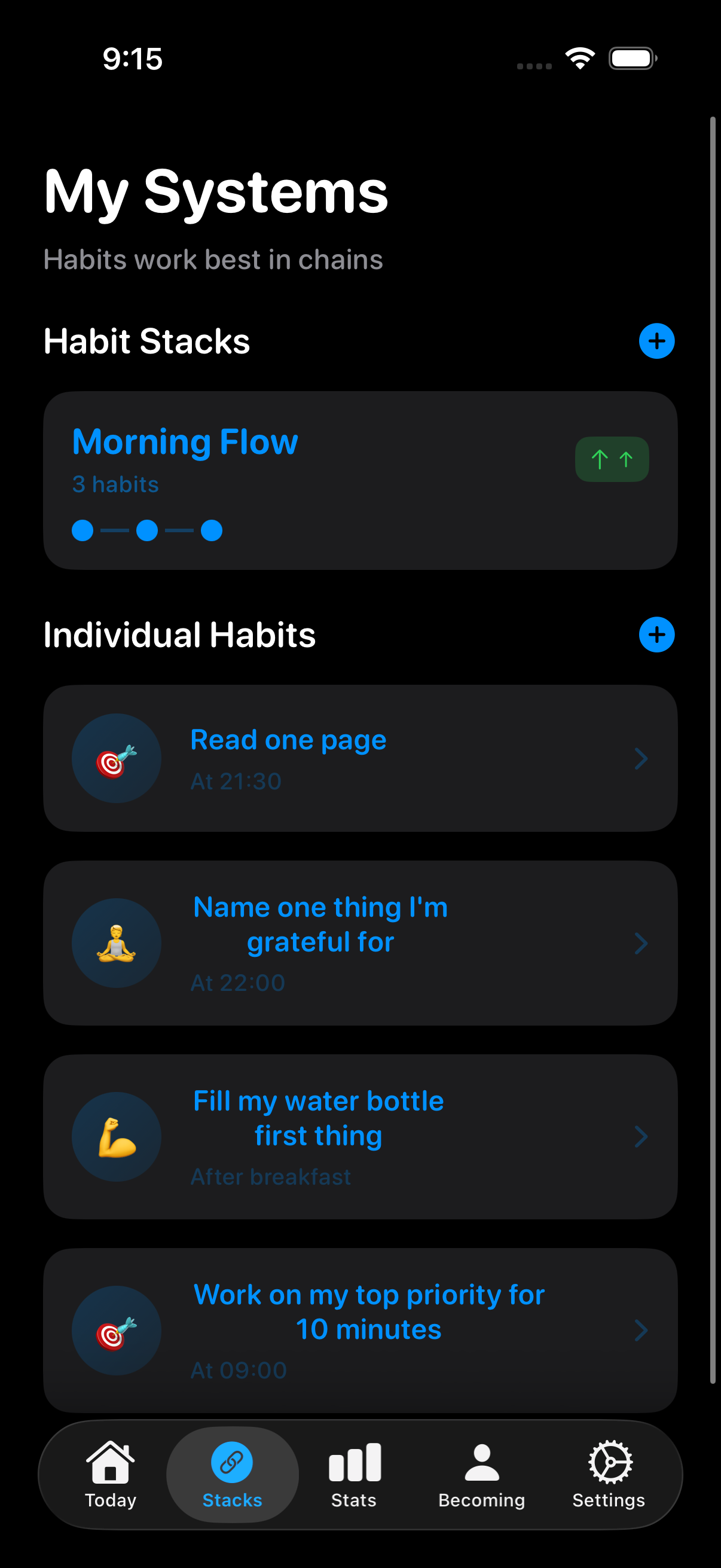This screenshot has width=721, height=1568.
Task: Select the Today home icon
Action: click(110, 1460)
